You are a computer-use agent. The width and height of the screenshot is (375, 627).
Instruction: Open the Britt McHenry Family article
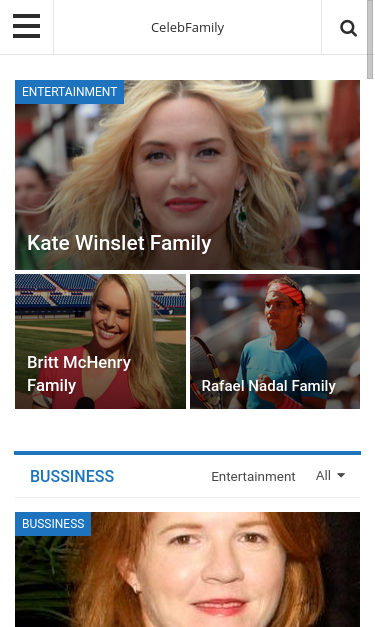click(79, 374)
